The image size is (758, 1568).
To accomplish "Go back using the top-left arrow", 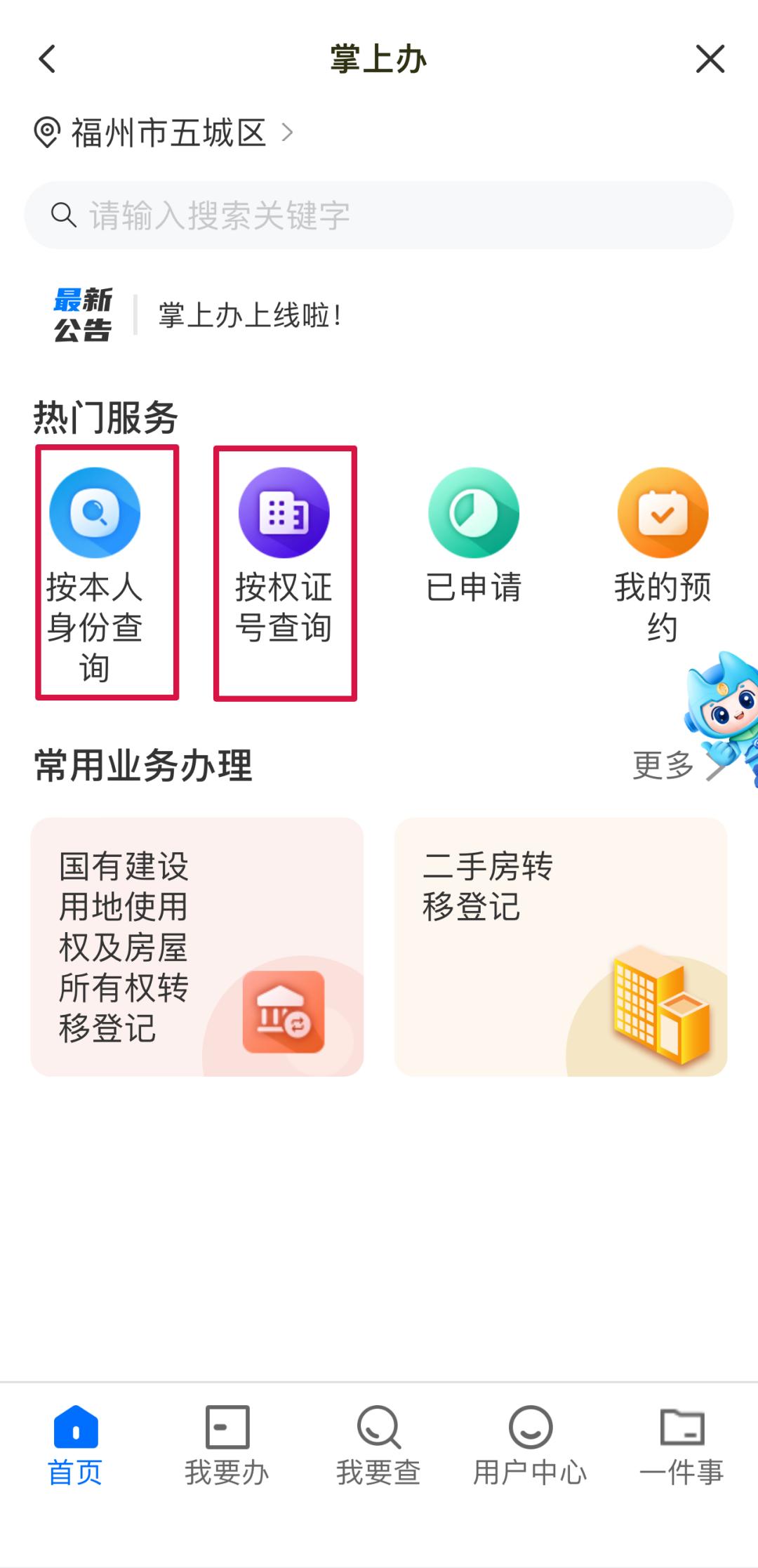I will click(47, 59).
